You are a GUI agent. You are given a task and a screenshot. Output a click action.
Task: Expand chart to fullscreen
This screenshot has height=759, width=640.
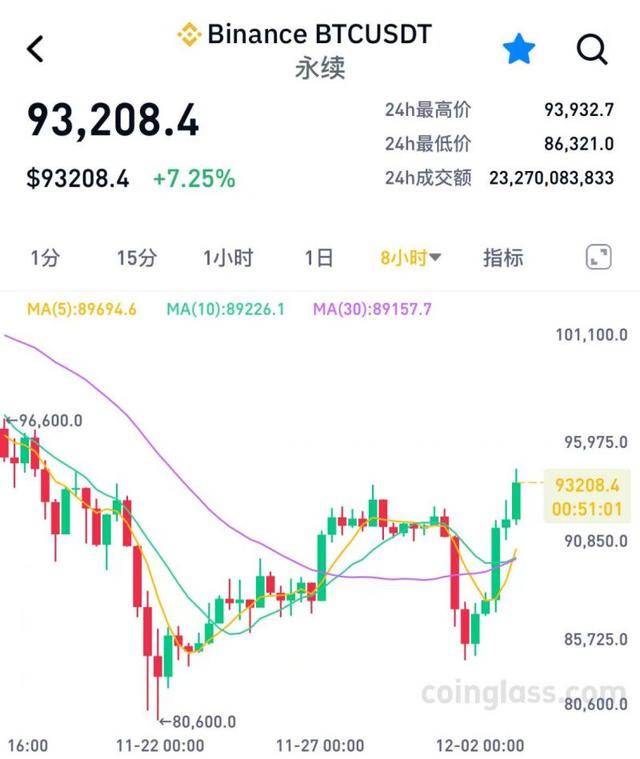pyautogui.click(x=598, y=257)
